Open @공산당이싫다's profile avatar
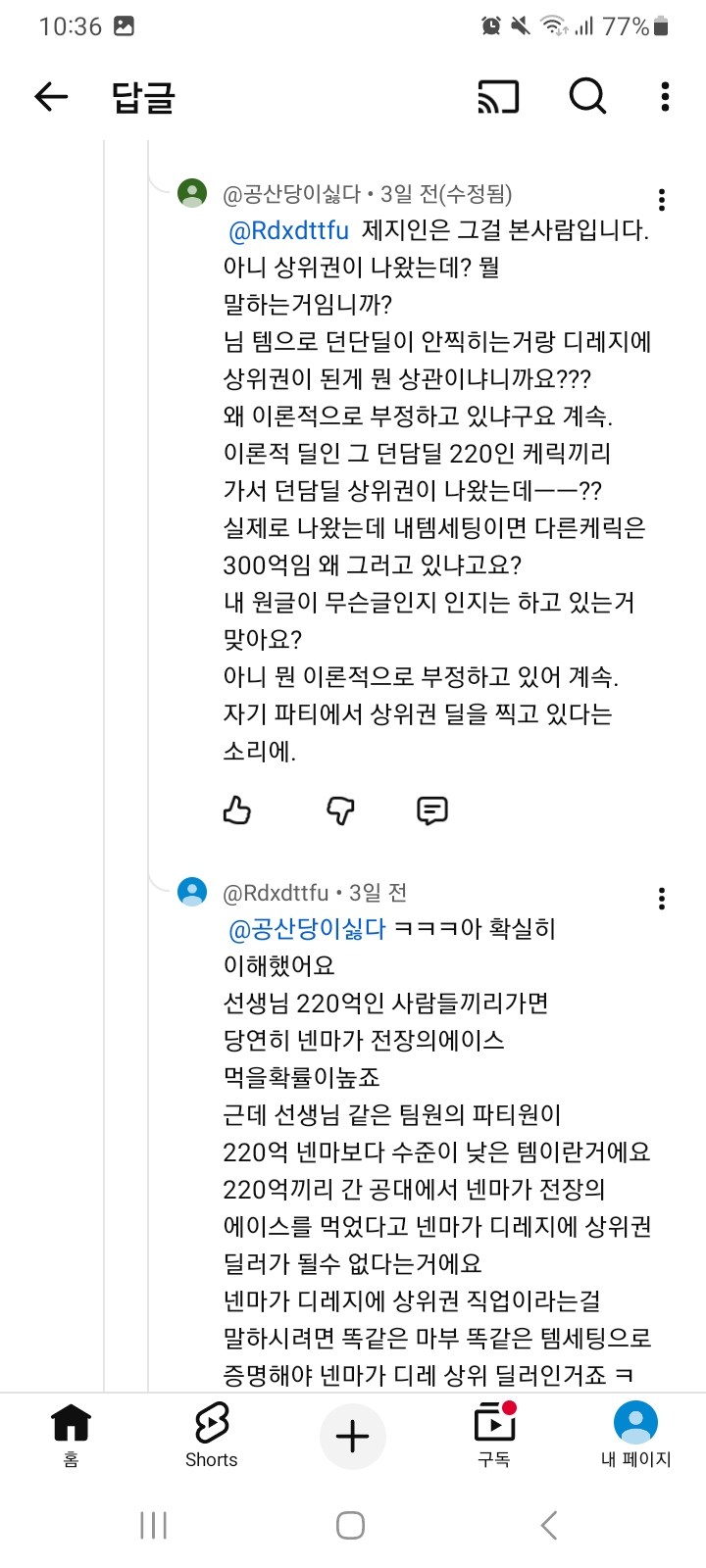This screenshot has width=706, height=1568. coord(192,193)
